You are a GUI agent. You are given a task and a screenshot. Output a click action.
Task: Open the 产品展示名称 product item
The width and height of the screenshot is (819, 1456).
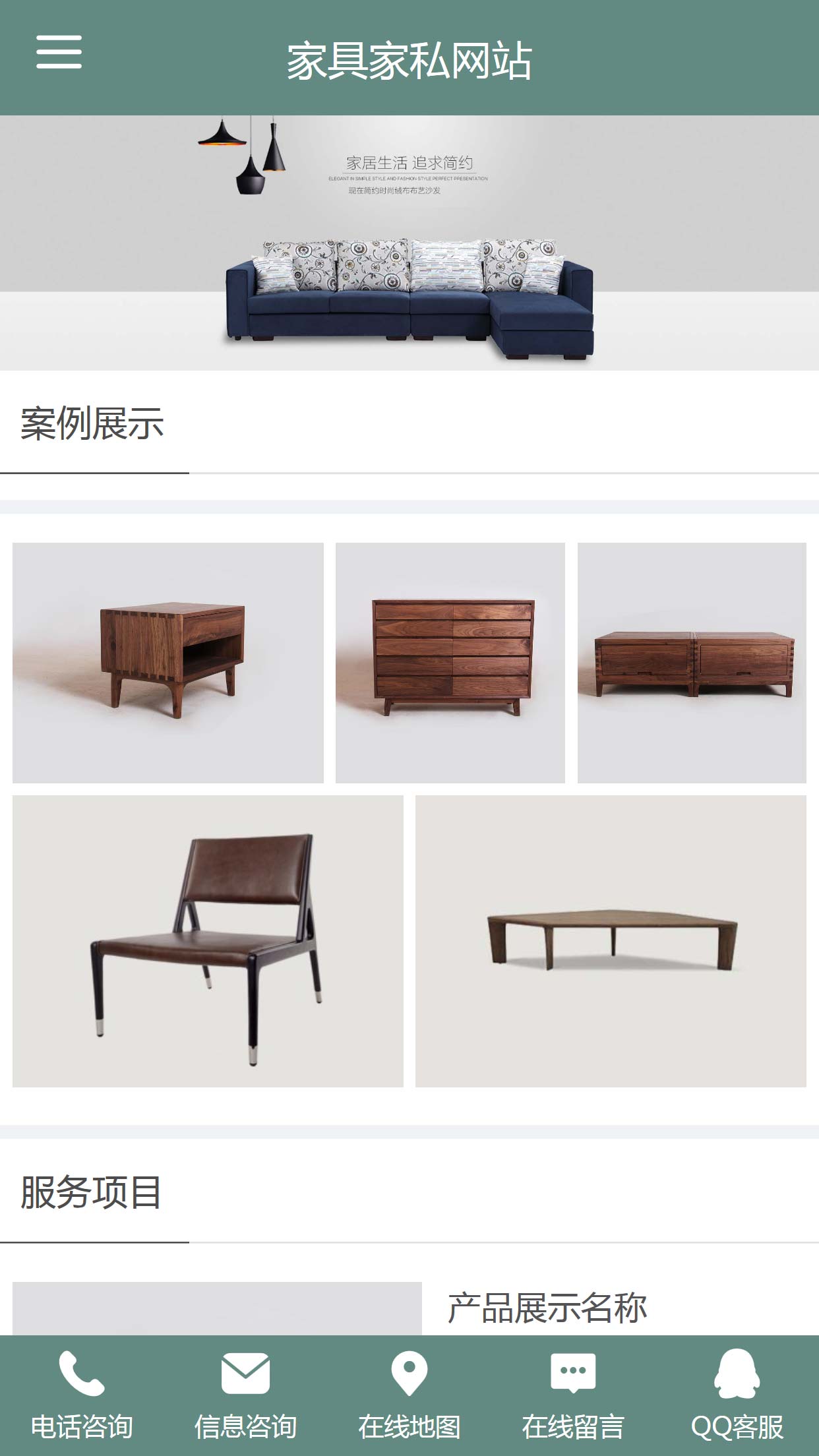pos(547,1308)
